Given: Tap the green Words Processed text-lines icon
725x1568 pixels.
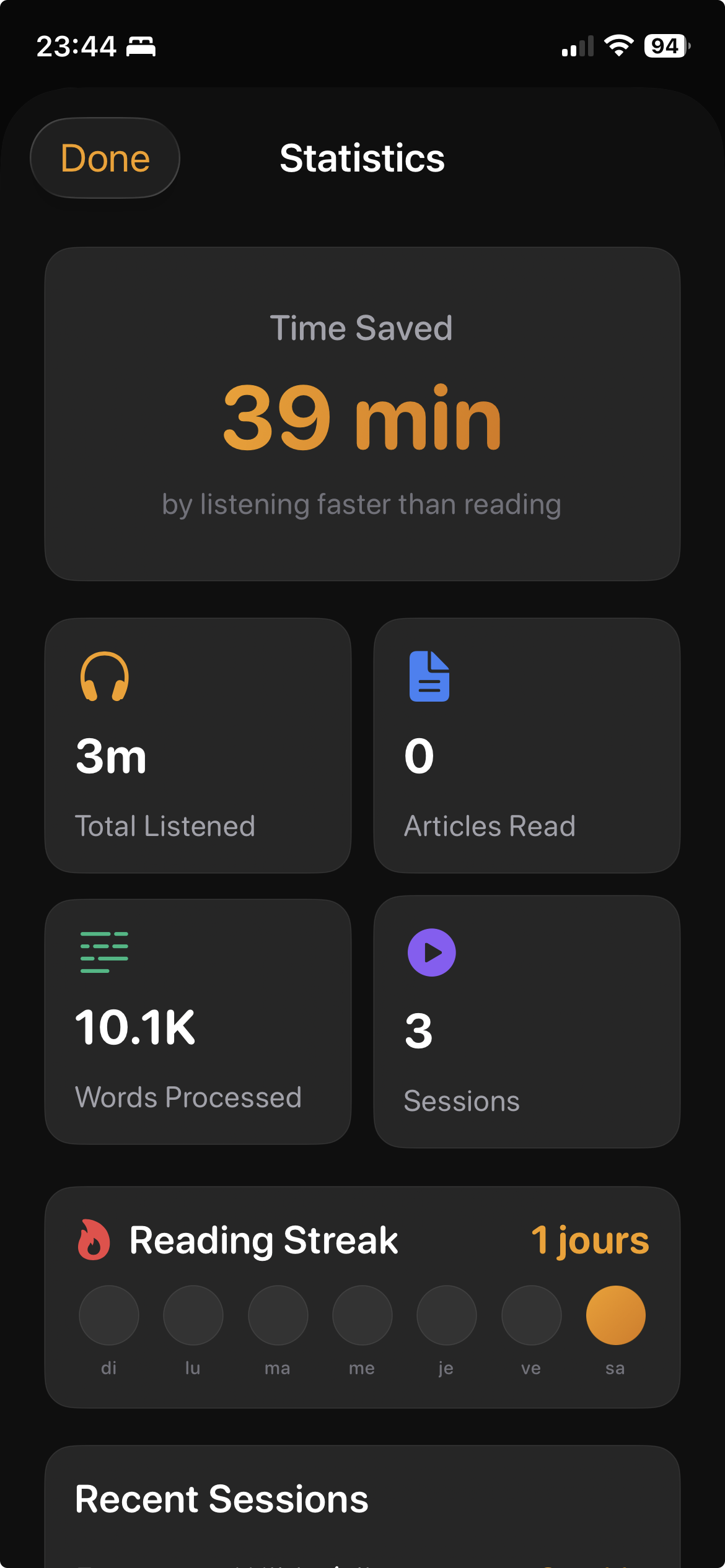Looking at the screenshot, I should (x=103, y=952).
